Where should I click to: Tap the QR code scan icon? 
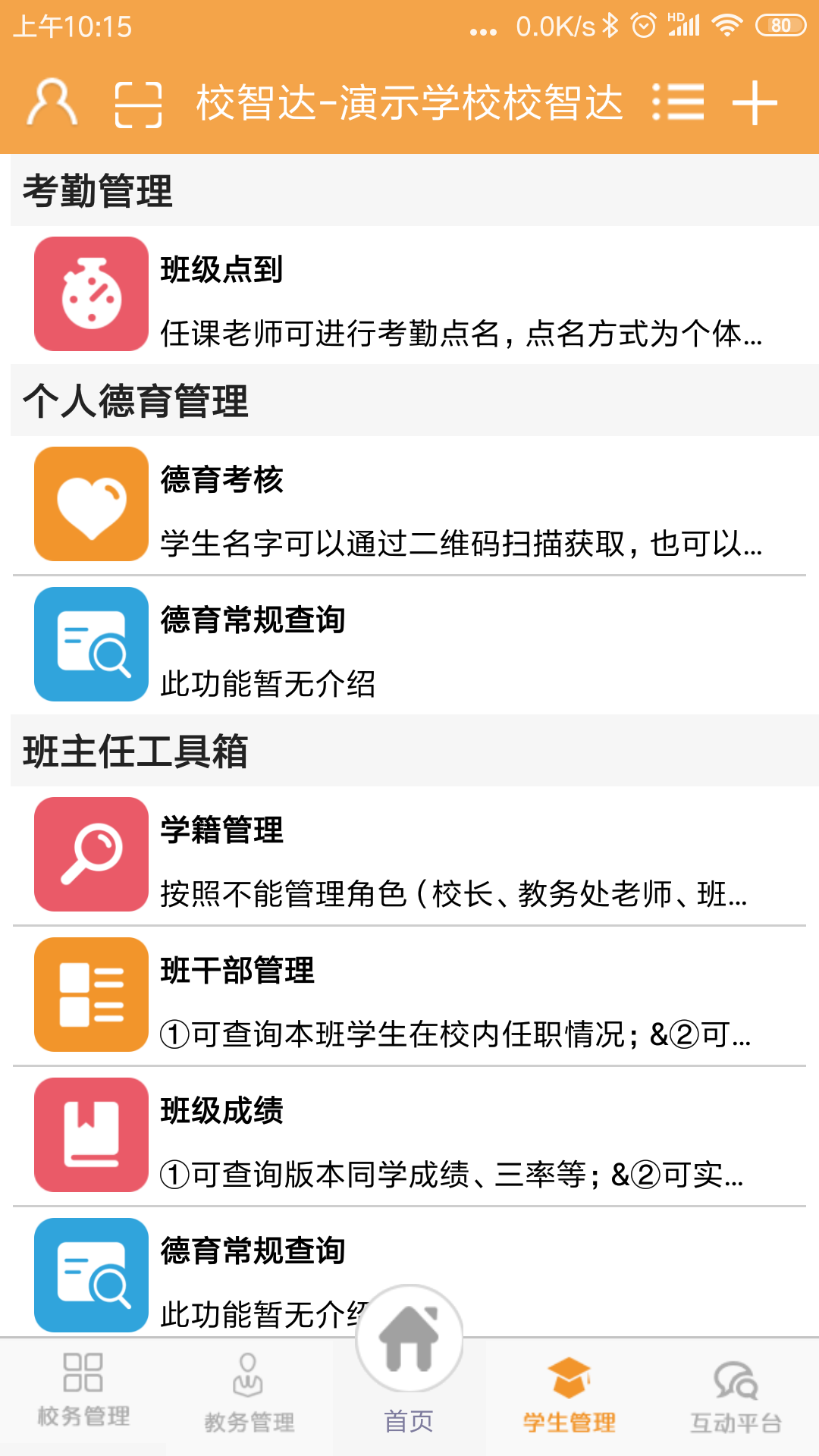138,104
